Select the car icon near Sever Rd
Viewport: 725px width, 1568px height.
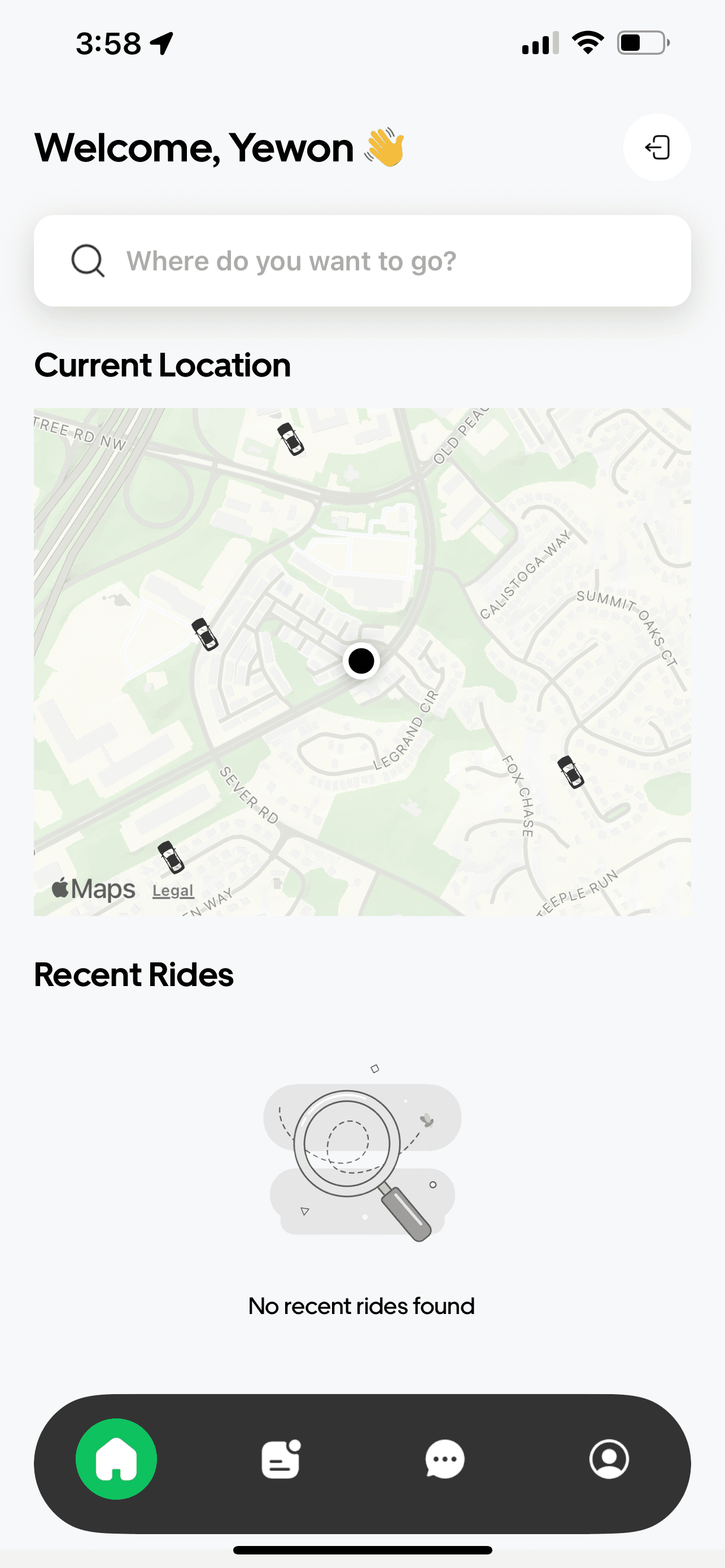pos(171,857)
